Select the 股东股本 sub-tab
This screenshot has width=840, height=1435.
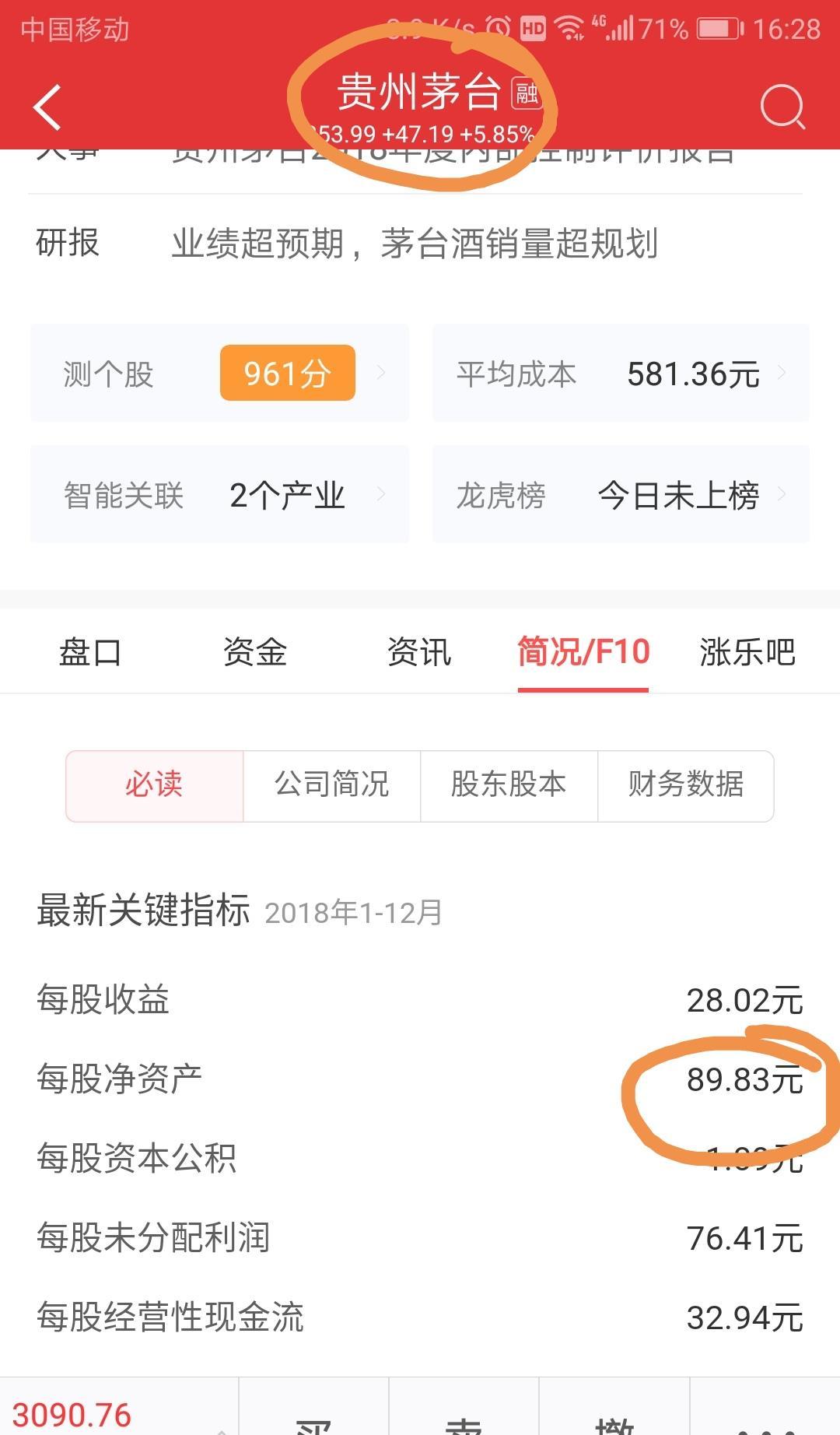509,786
